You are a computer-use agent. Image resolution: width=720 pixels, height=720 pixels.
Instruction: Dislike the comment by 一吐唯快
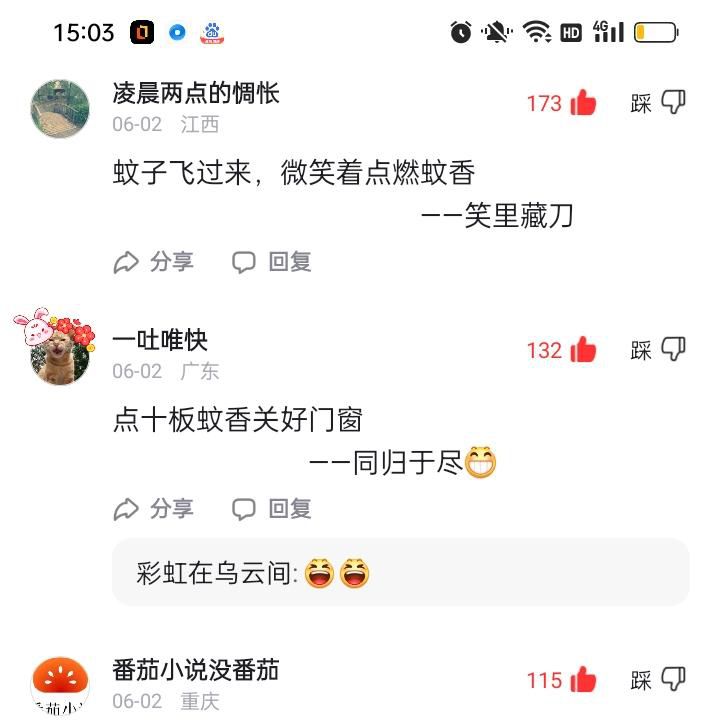(673, 349)
